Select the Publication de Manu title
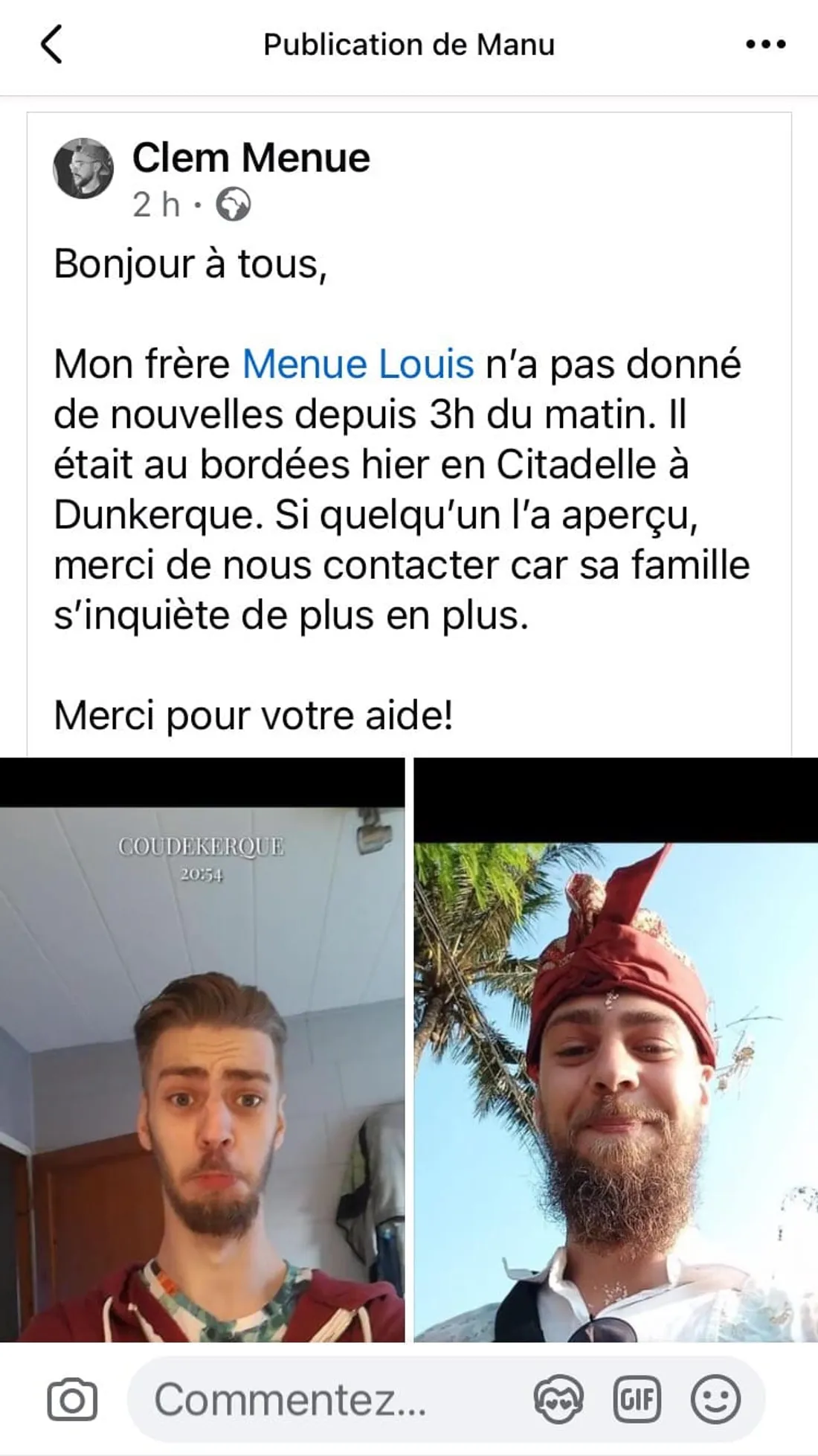 [x=408, y=45]
